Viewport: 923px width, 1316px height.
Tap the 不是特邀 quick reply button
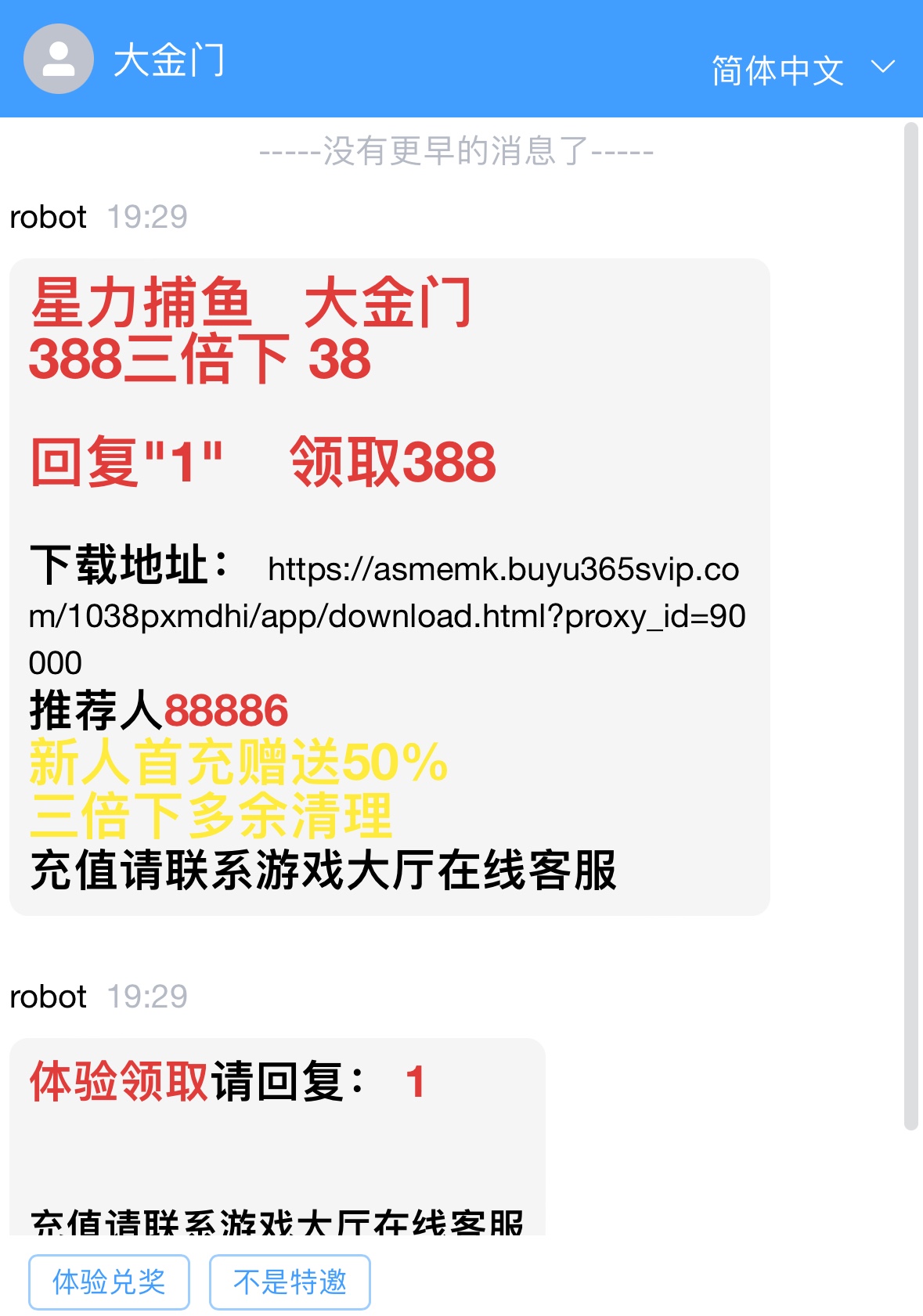(290, 1282)
